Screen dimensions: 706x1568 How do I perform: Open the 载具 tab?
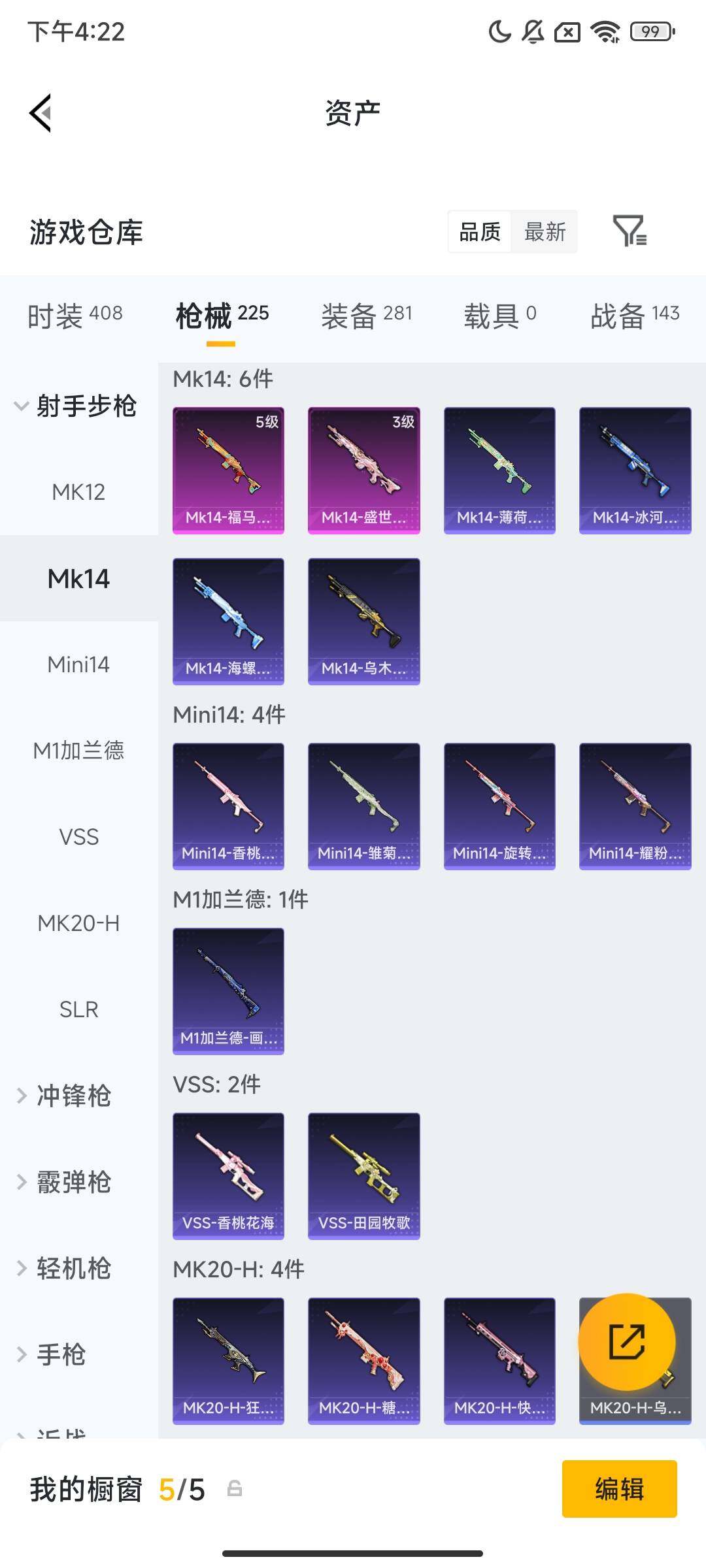499,316
